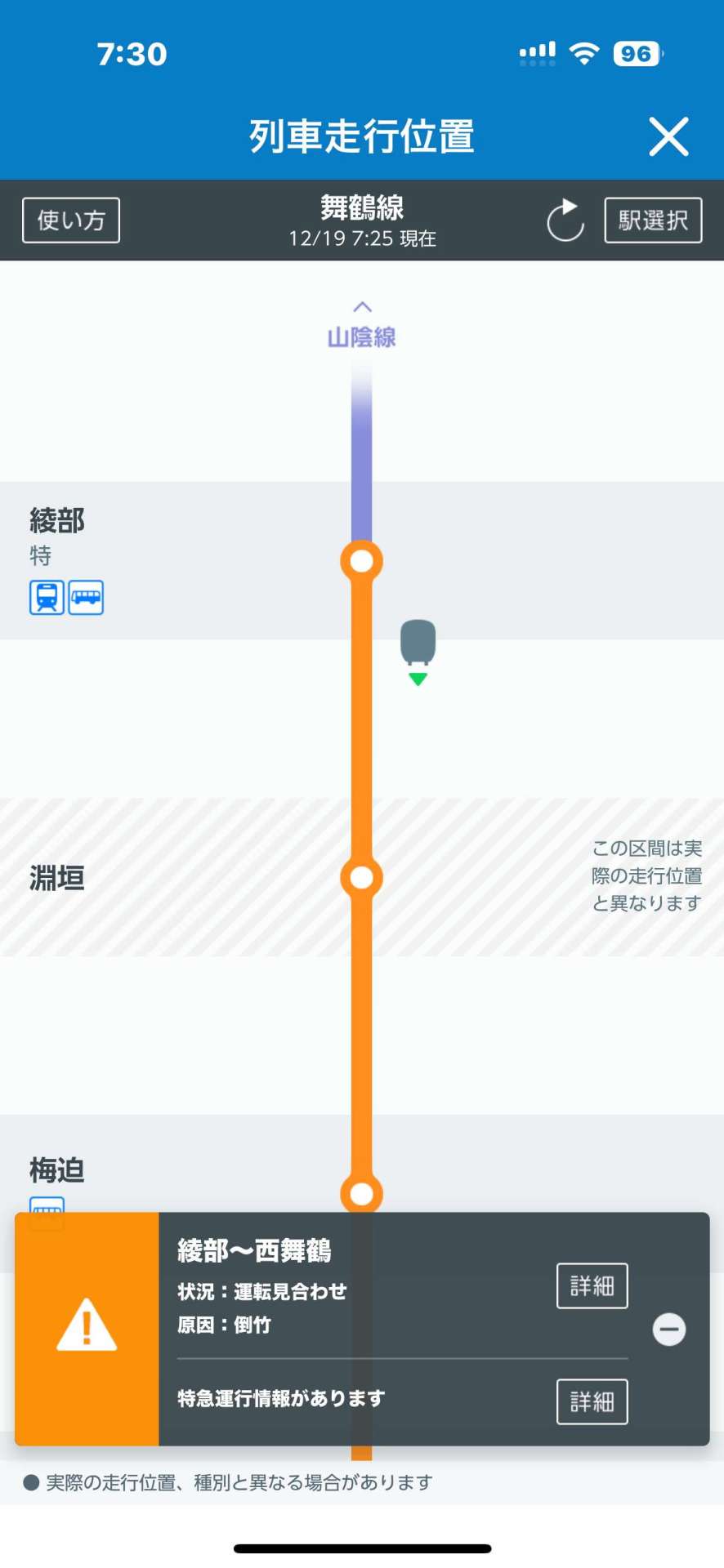Tap the train icon at 綾部 station
724x1568 pixels.
(47, 597)
